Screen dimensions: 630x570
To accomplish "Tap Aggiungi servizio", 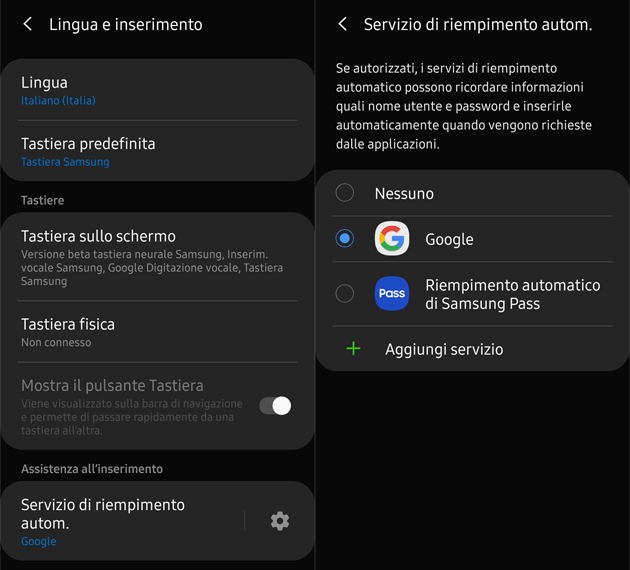I will [x=443, y=349].
